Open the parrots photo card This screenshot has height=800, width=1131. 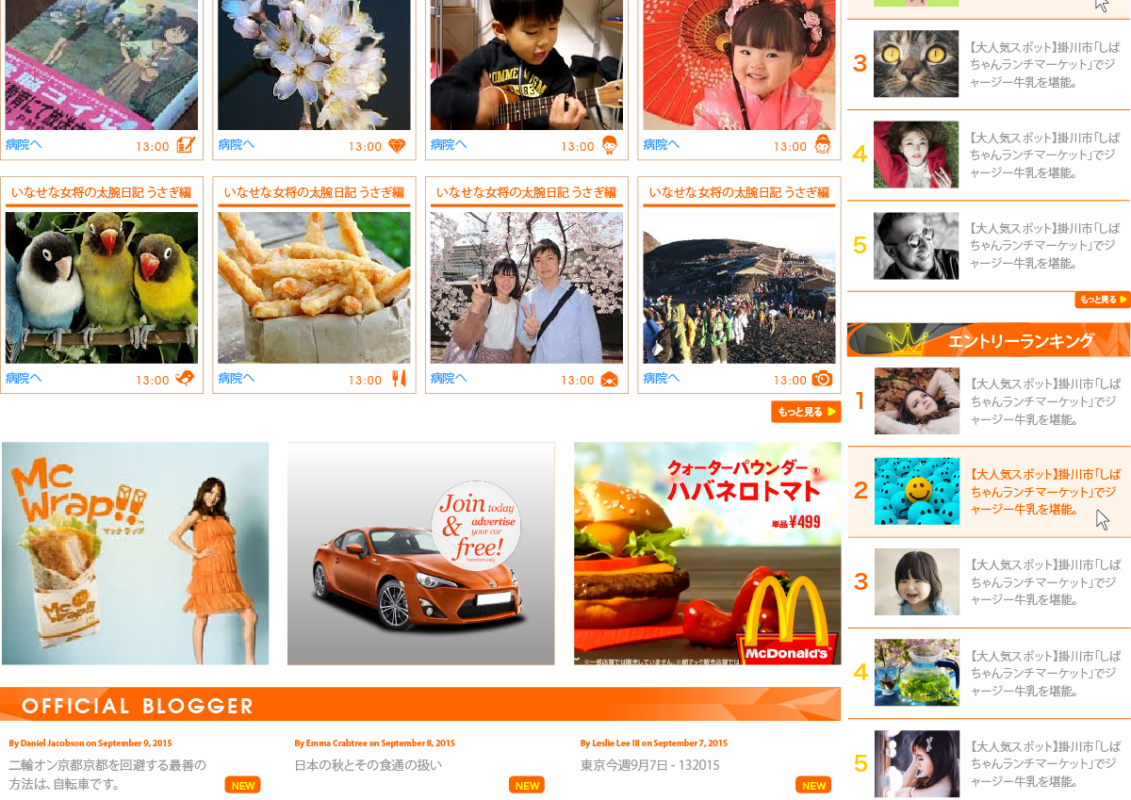click(x=100, y=286)
